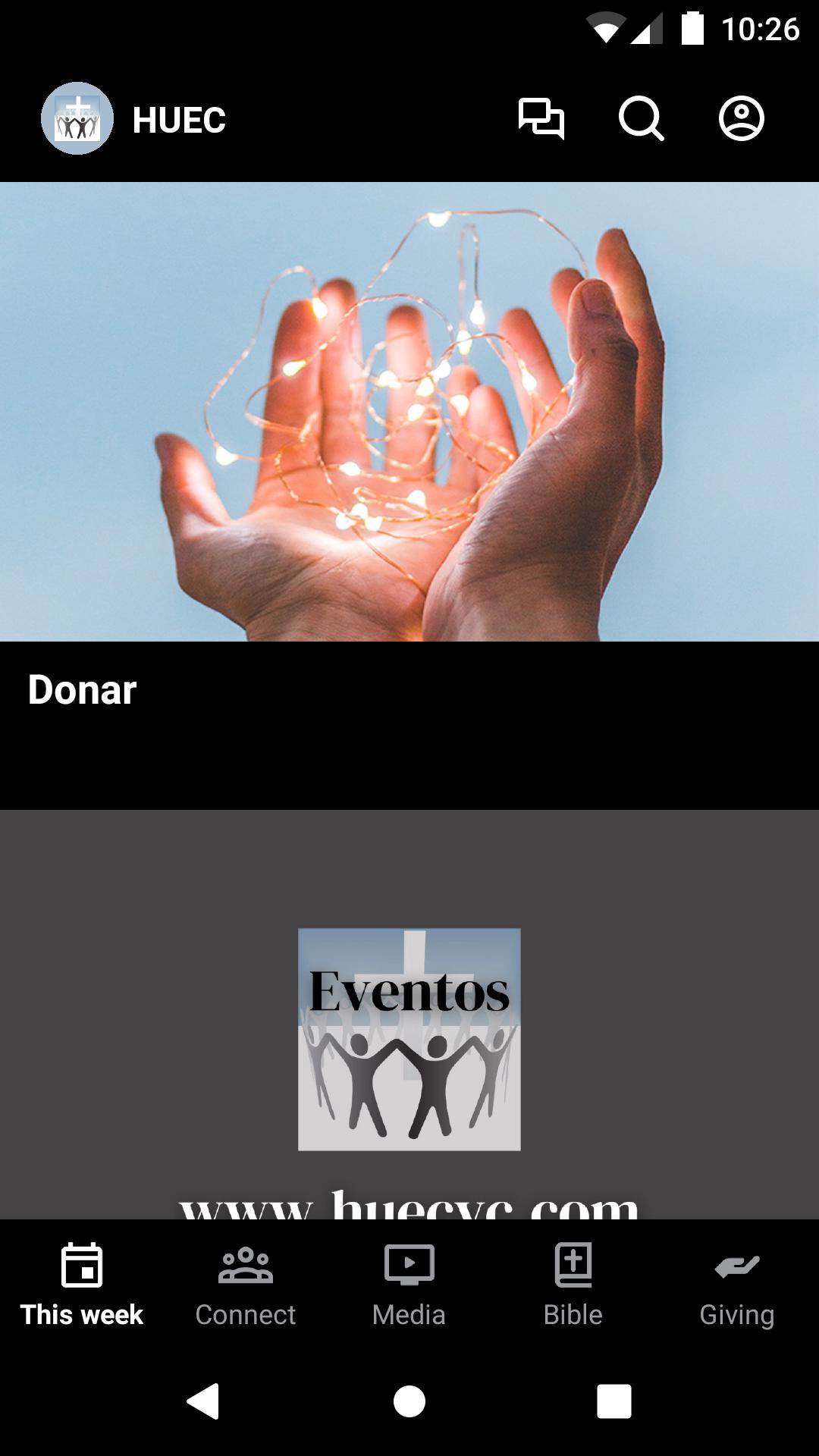Screen dimensions: 819x1456
Task: Go to the system home screen
Action: click(409, 1401)
